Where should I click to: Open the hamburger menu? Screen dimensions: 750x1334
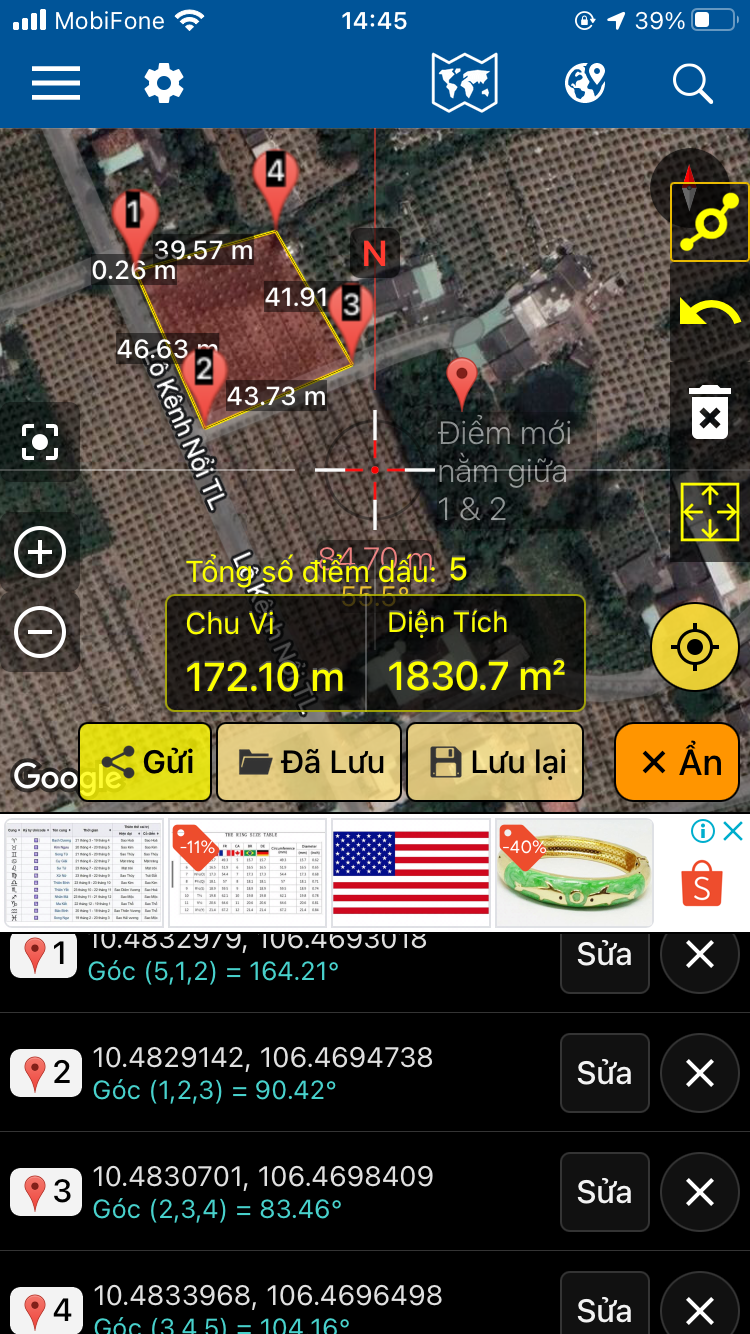tap(56, 84)
